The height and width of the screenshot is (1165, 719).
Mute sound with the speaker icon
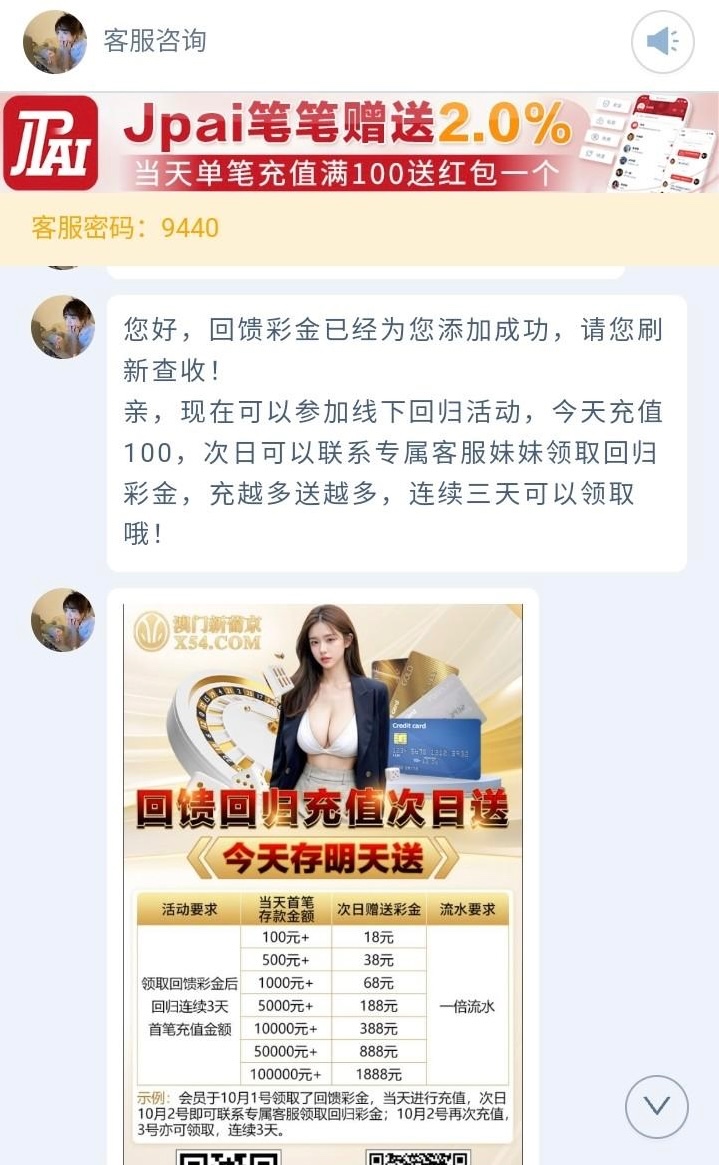click(662, 42)
